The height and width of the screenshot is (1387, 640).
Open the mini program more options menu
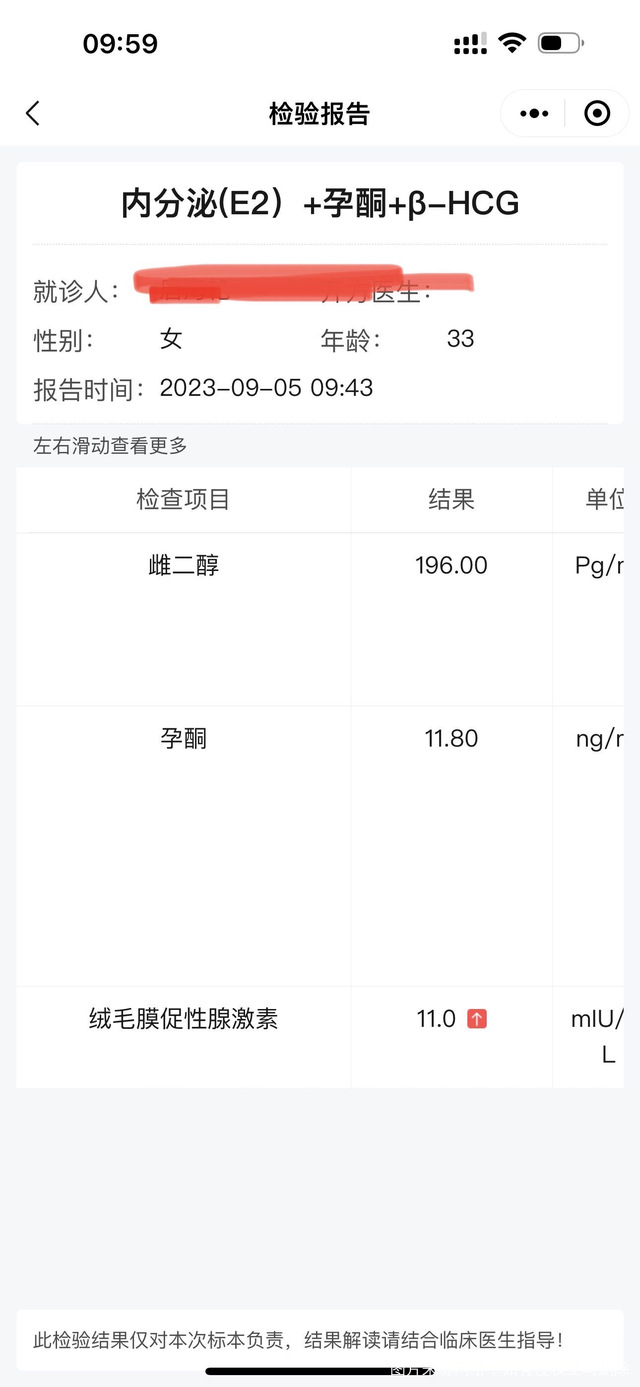point(534,113)
